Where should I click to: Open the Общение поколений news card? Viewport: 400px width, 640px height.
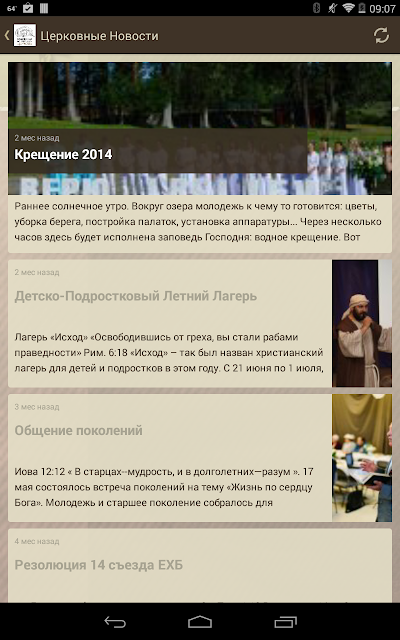(200, 458)
